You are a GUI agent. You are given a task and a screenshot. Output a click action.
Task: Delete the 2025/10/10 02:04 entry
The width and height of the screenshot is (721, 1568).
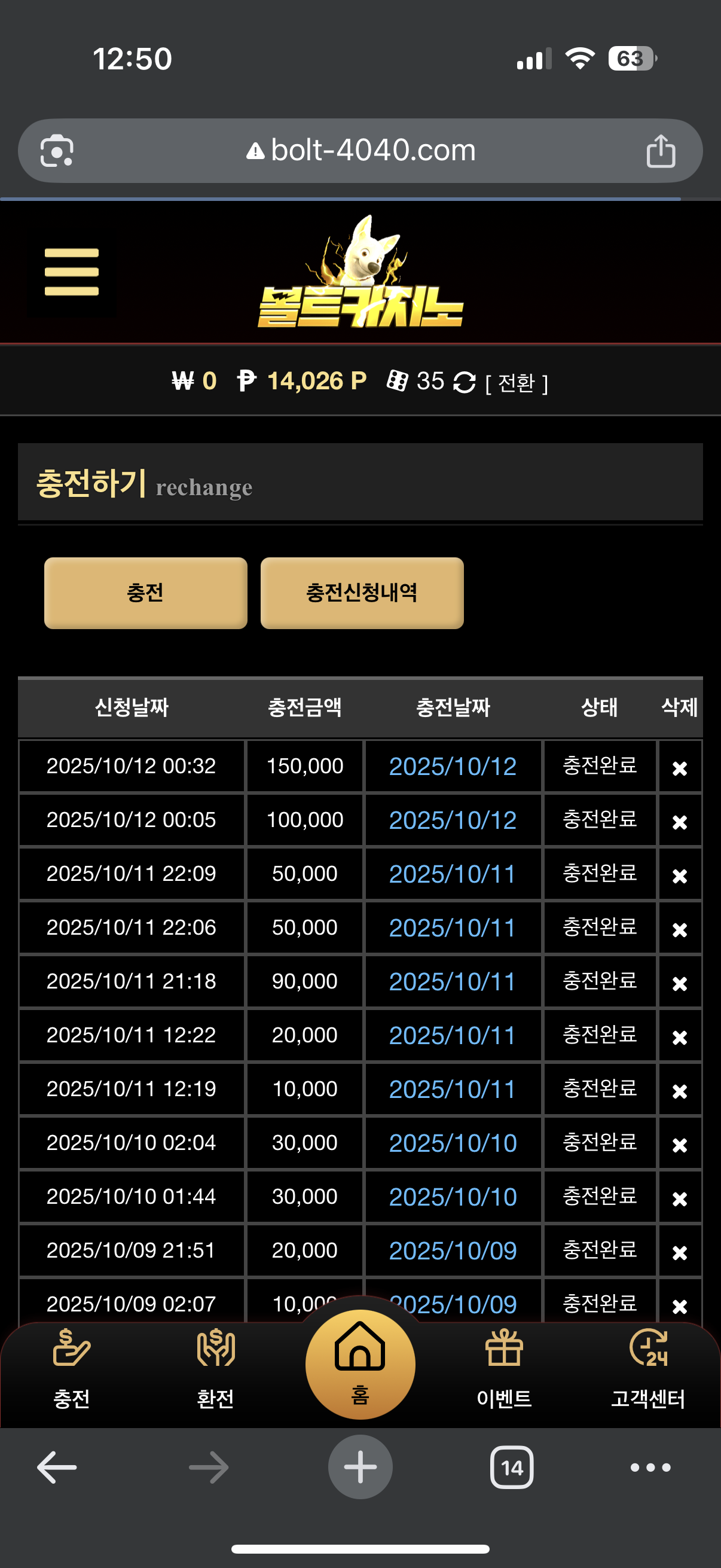click(x=680, y=1145)
